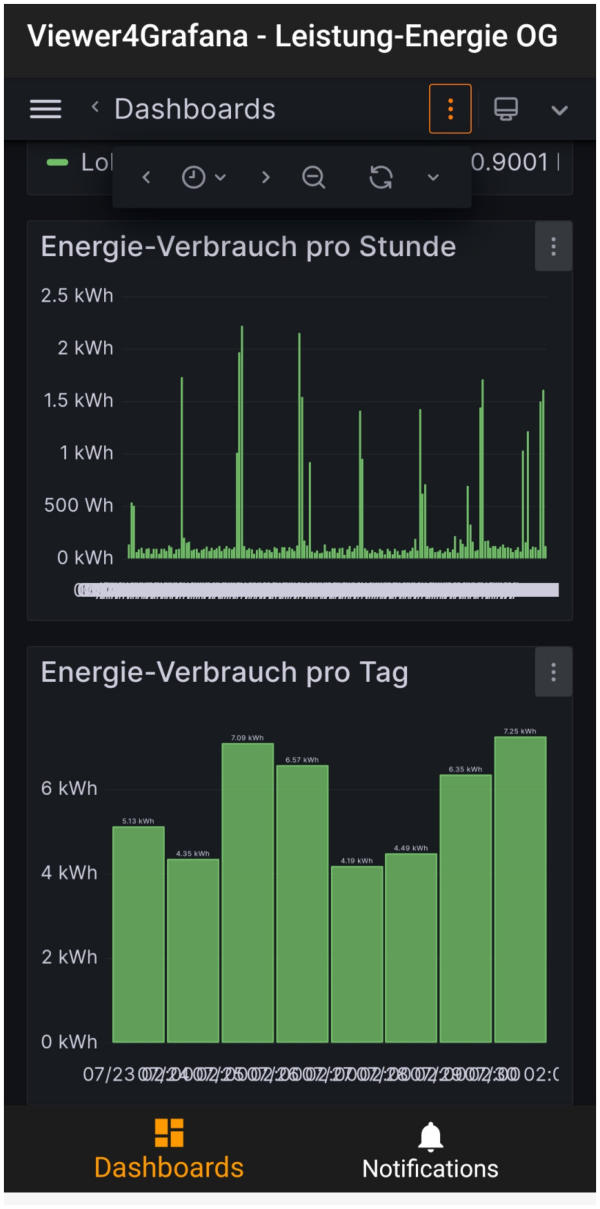Open menu for Energie-Verbrauch pro Stunde panel

(553, 247)
